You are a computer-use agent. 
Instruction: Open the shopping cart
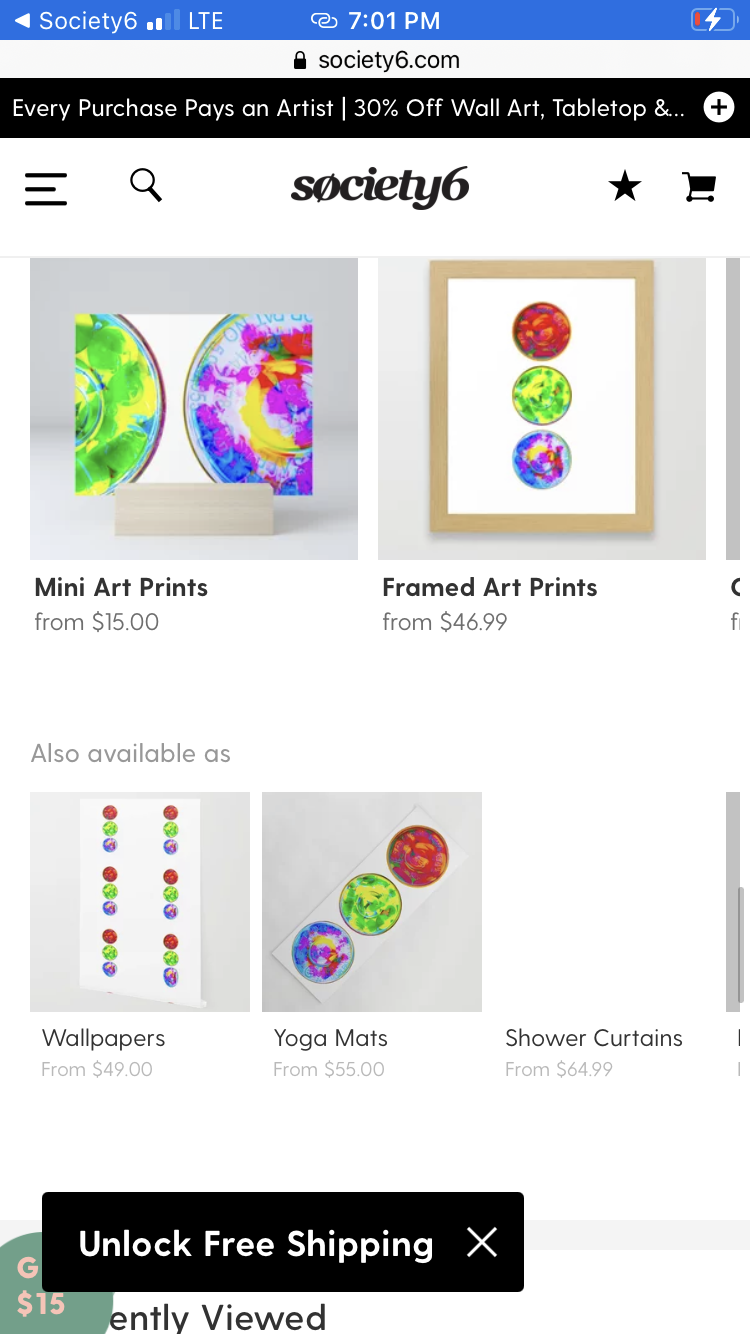click(700, 187)
